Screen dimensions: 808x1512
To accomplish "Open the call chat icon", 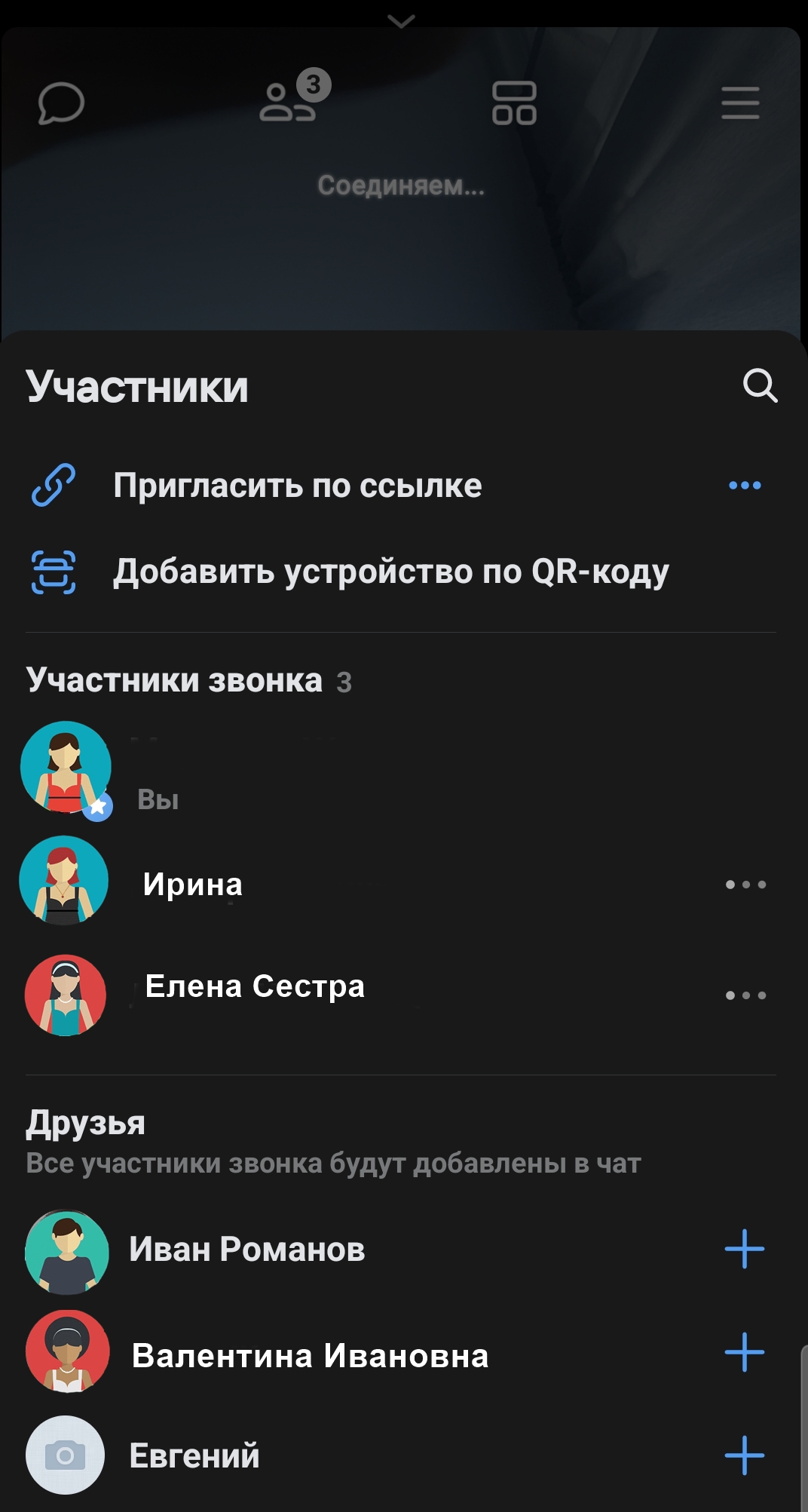I will tap(60, 103).
